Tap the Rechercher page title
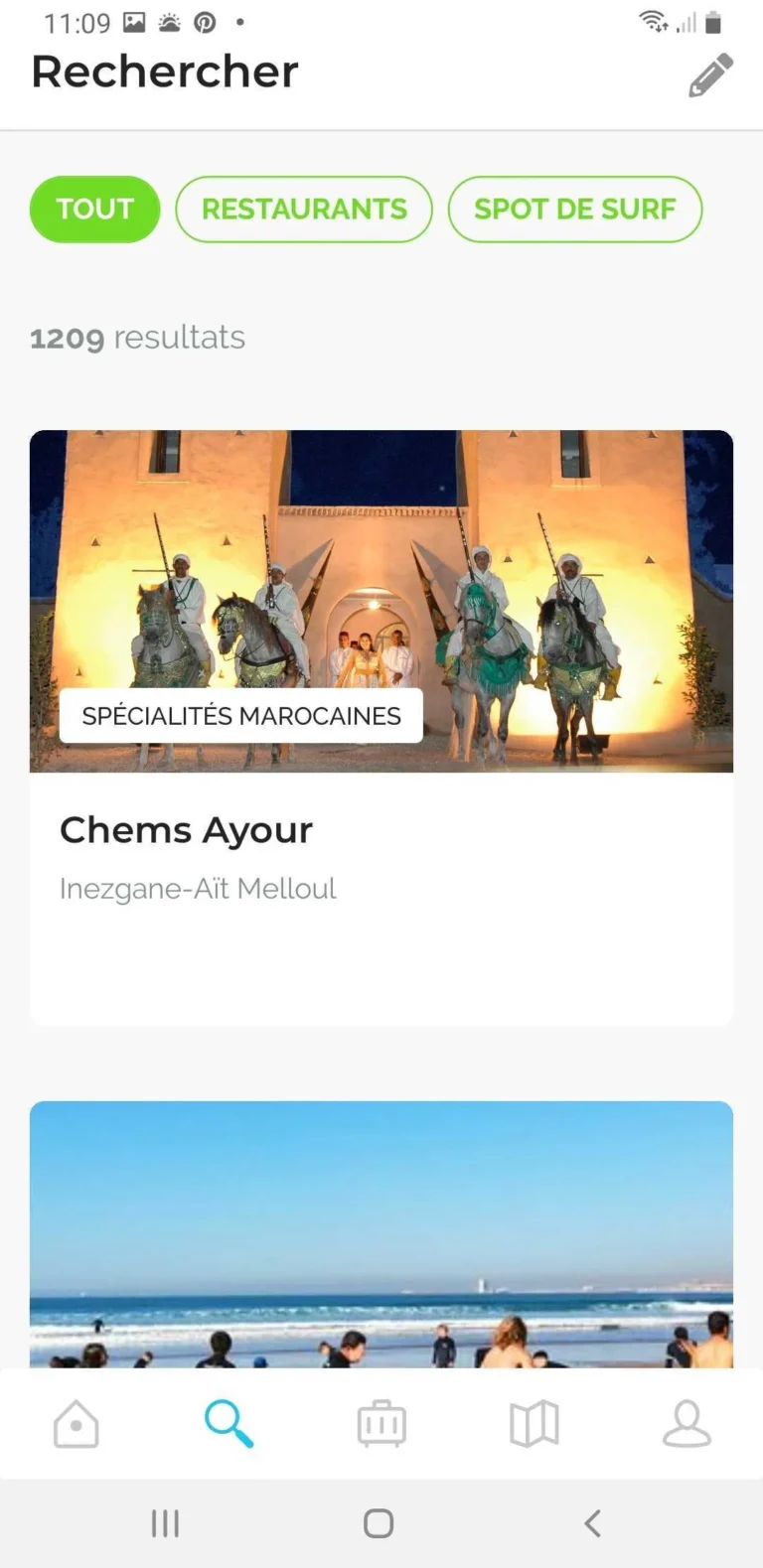The image size is (763, 1568). (x=164, y=71)
